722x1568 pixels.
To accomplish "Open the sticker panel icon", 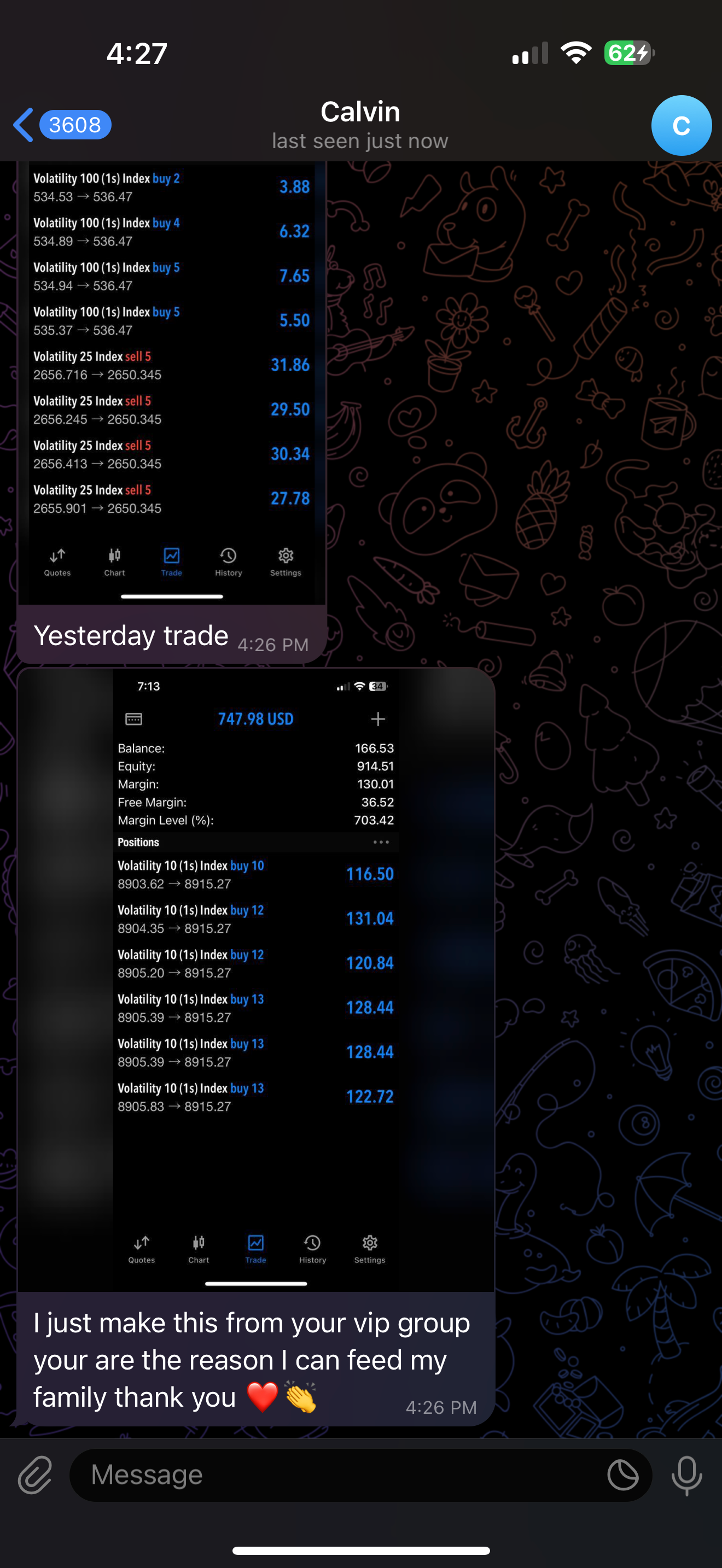I will [x=623, y=1475].
